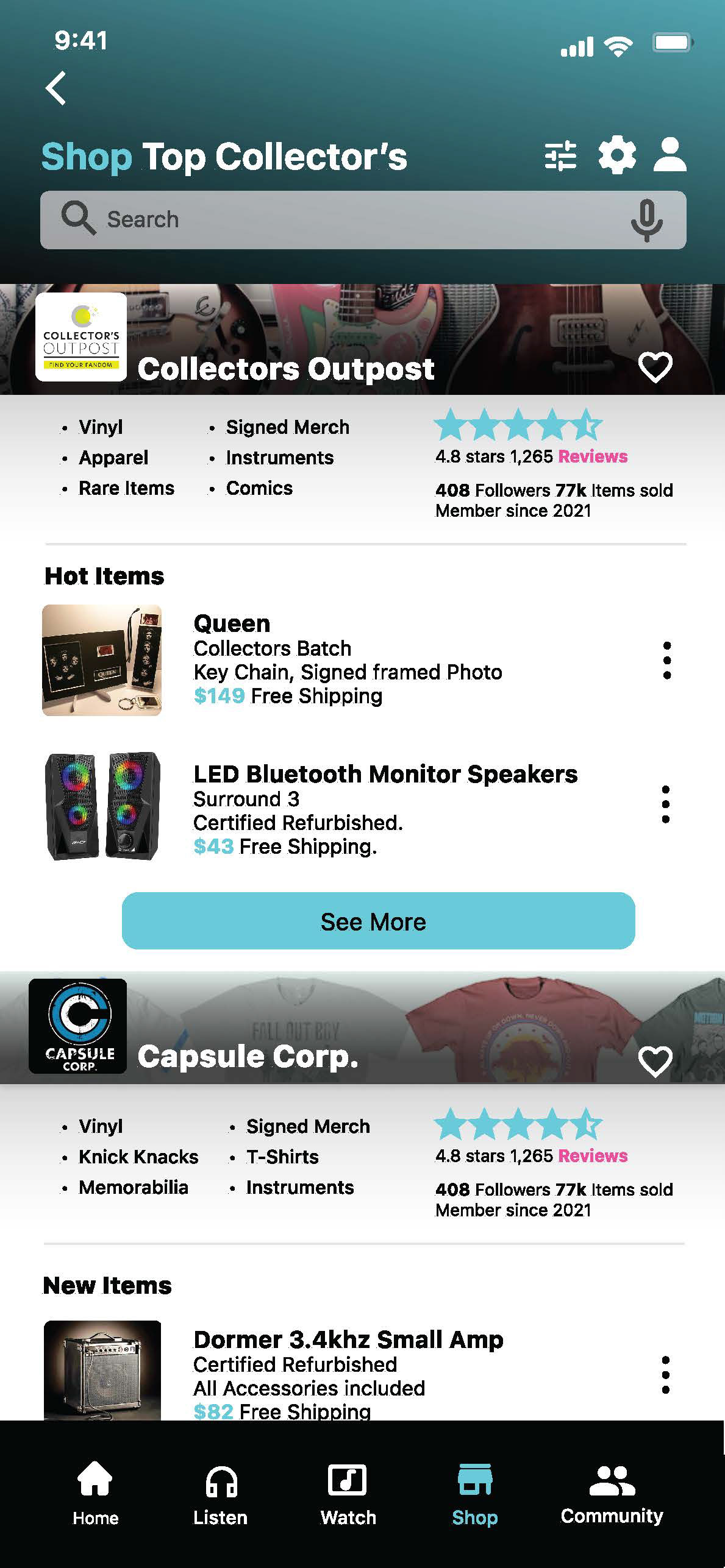Favorite Capsule Corp. with the heart
This screenshot has height=1568, width=725.
point(655,1062)
